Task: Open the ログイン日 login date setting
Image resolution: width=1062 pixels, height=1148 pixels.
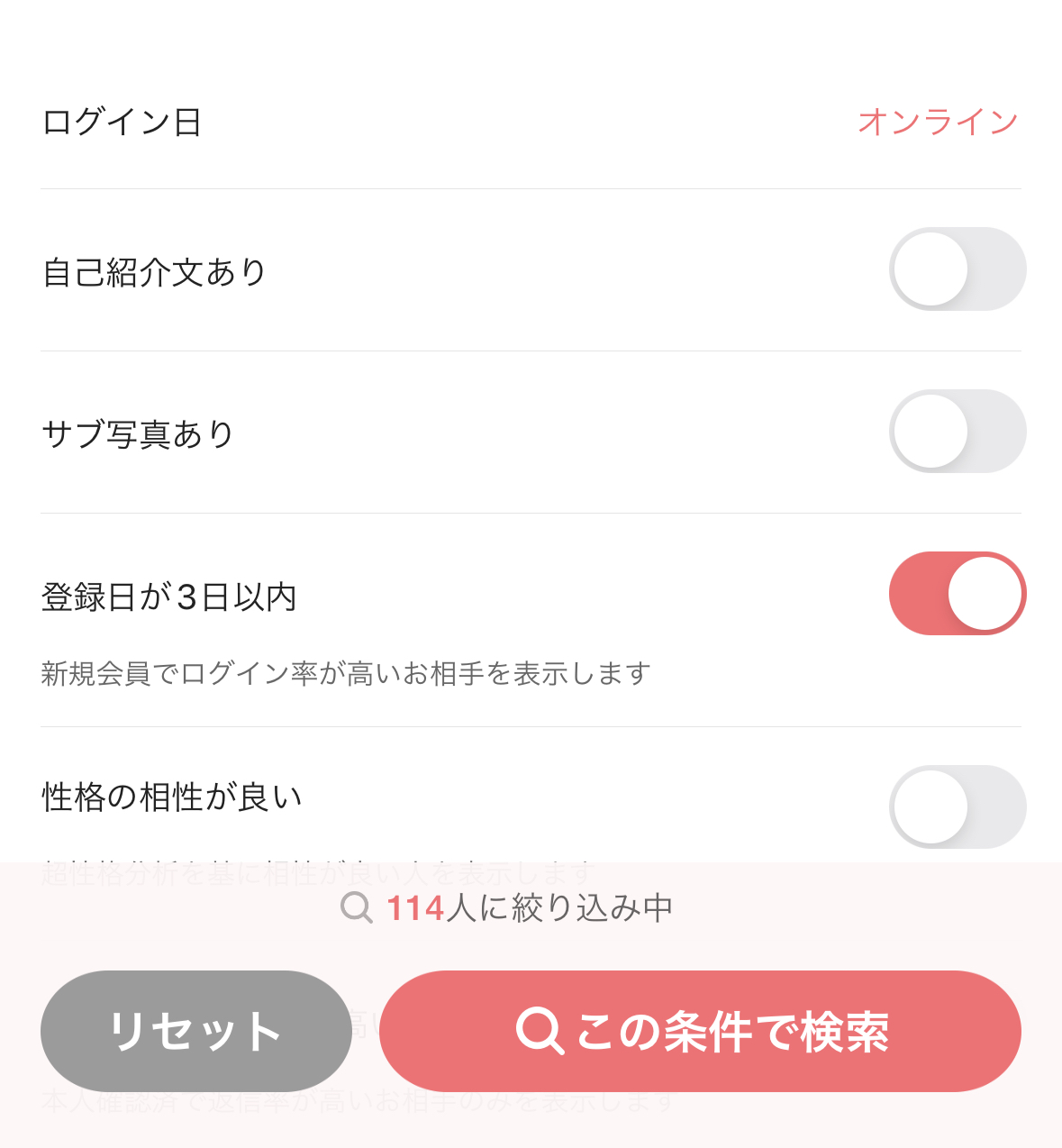Action: [531, 122]
